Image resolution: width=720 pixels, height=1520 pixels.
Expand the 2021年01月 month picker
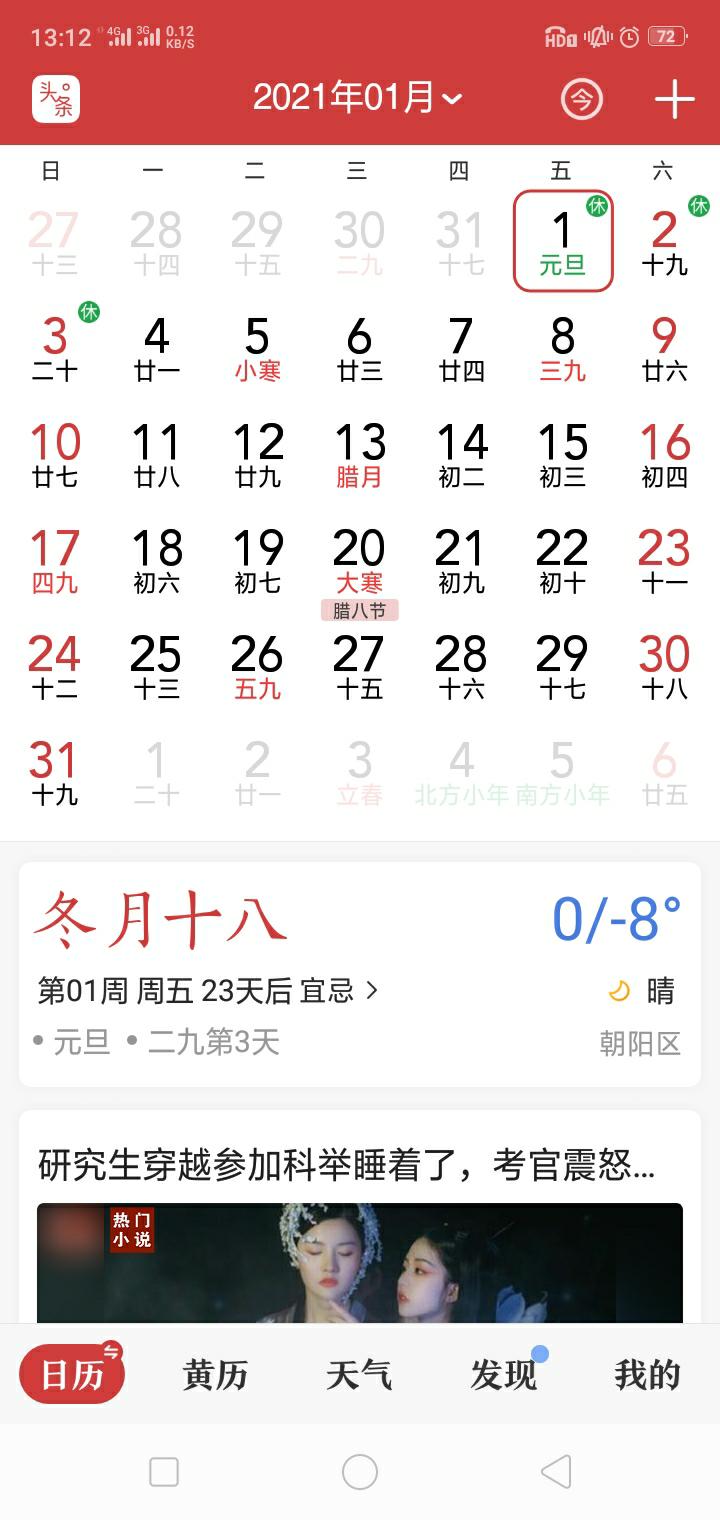click(x=358, y=98)
